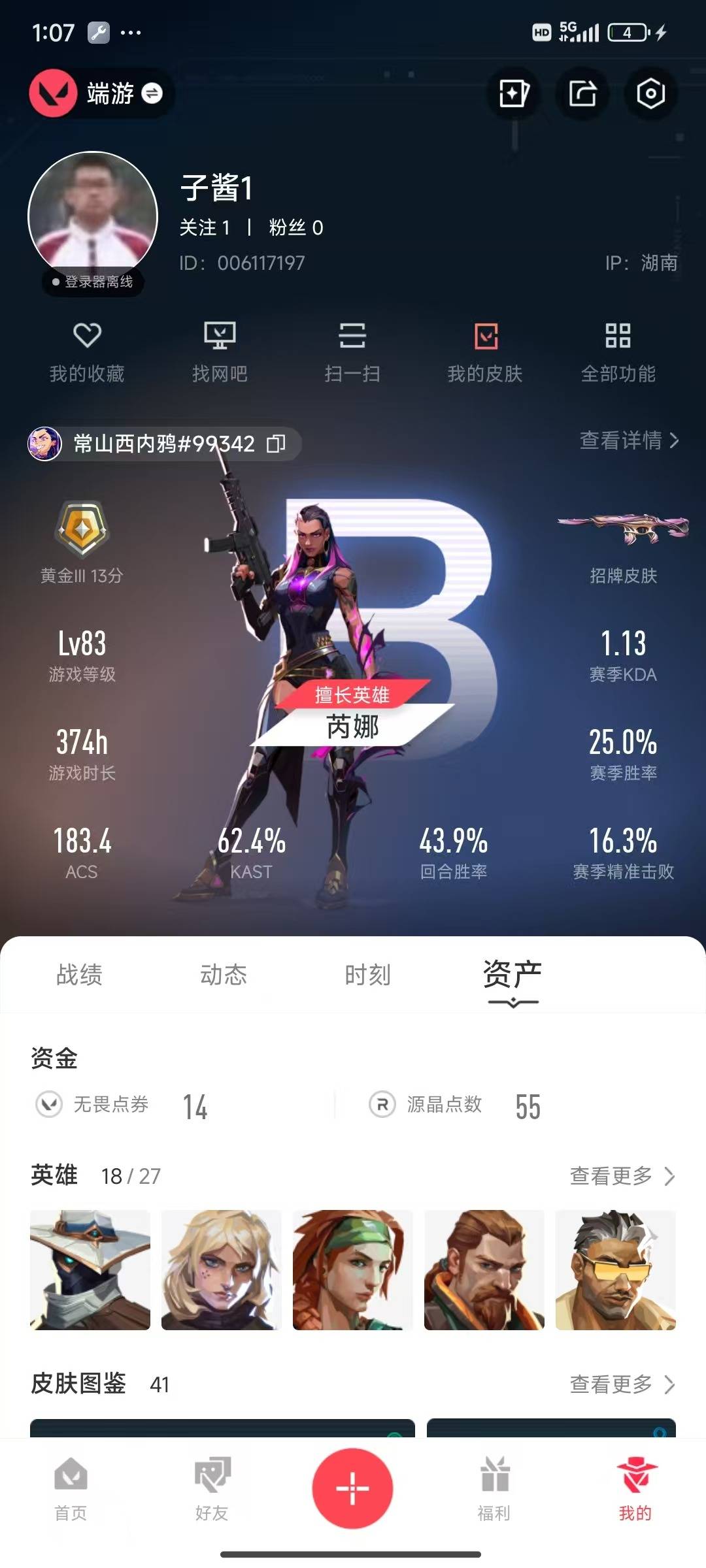Open 查看更多 next to 皮肤图鉴
Screen dimensions: 706x1568
pos(622,1384)
